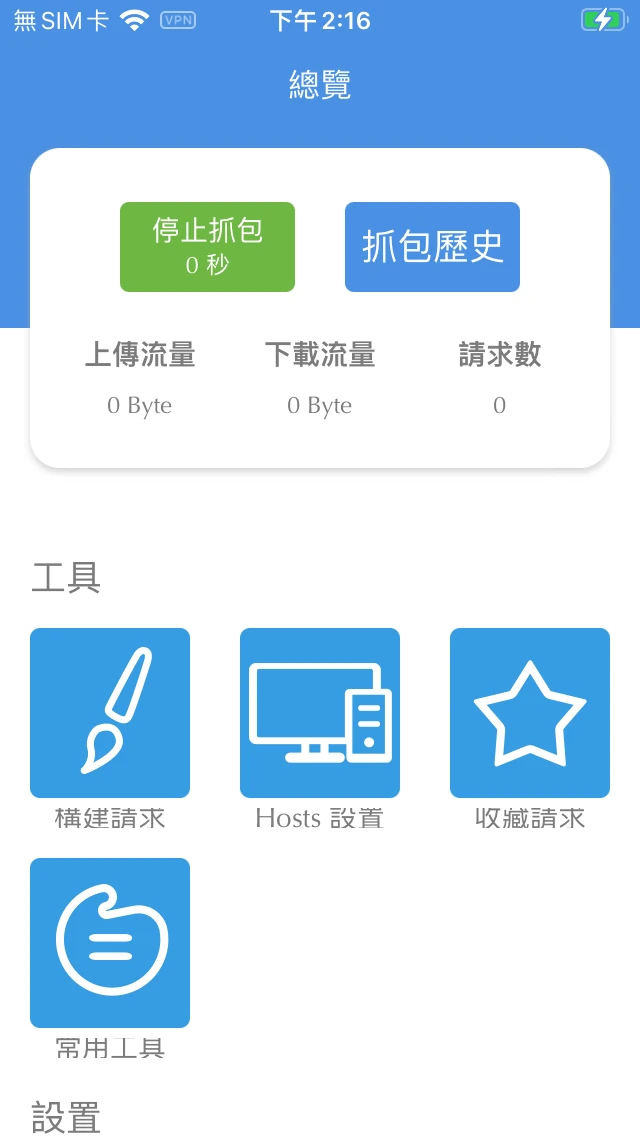This screenshot has height=1136, width=640.
Task: Open the 收藏請求 starred requests
Action: point(530,713)
